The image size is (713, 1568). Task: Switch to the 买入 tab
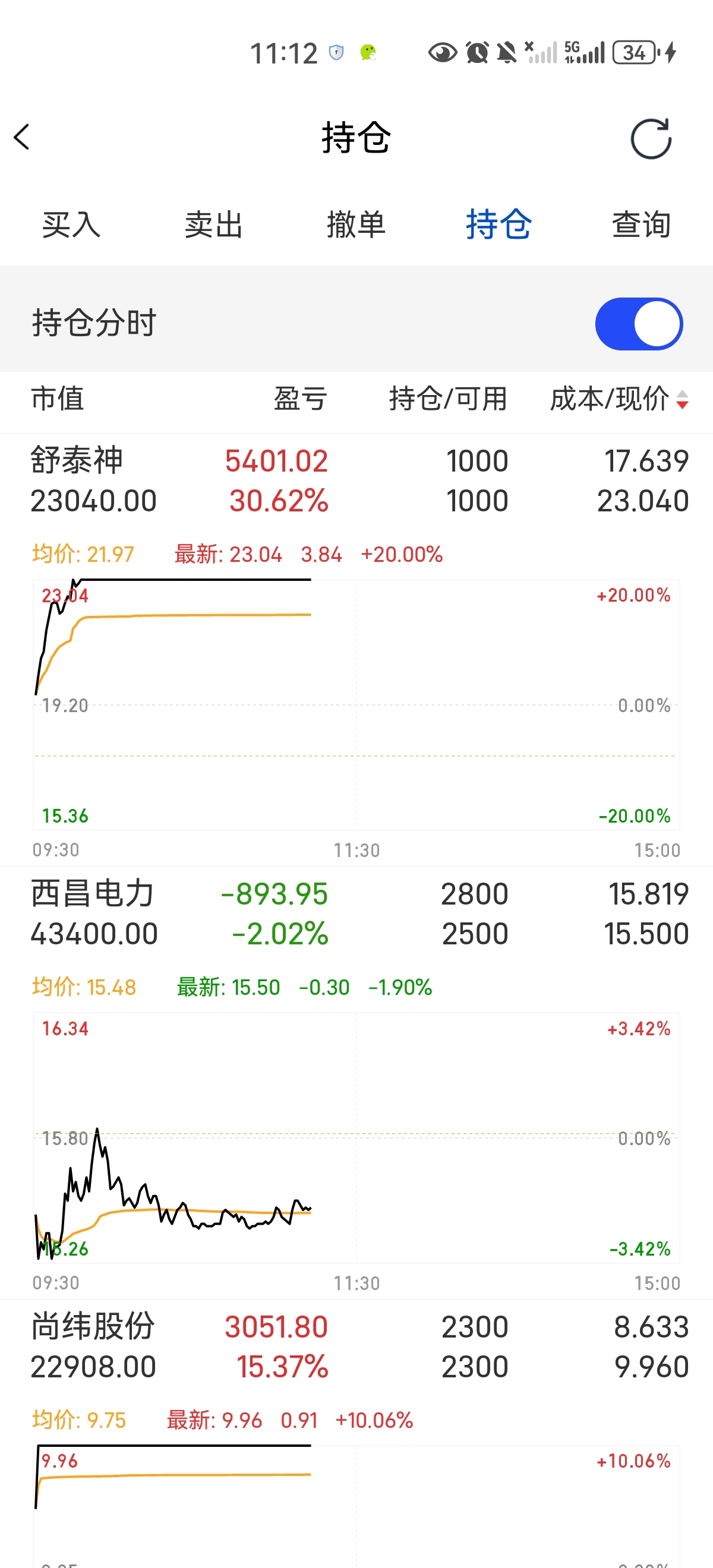pos(71,225)
